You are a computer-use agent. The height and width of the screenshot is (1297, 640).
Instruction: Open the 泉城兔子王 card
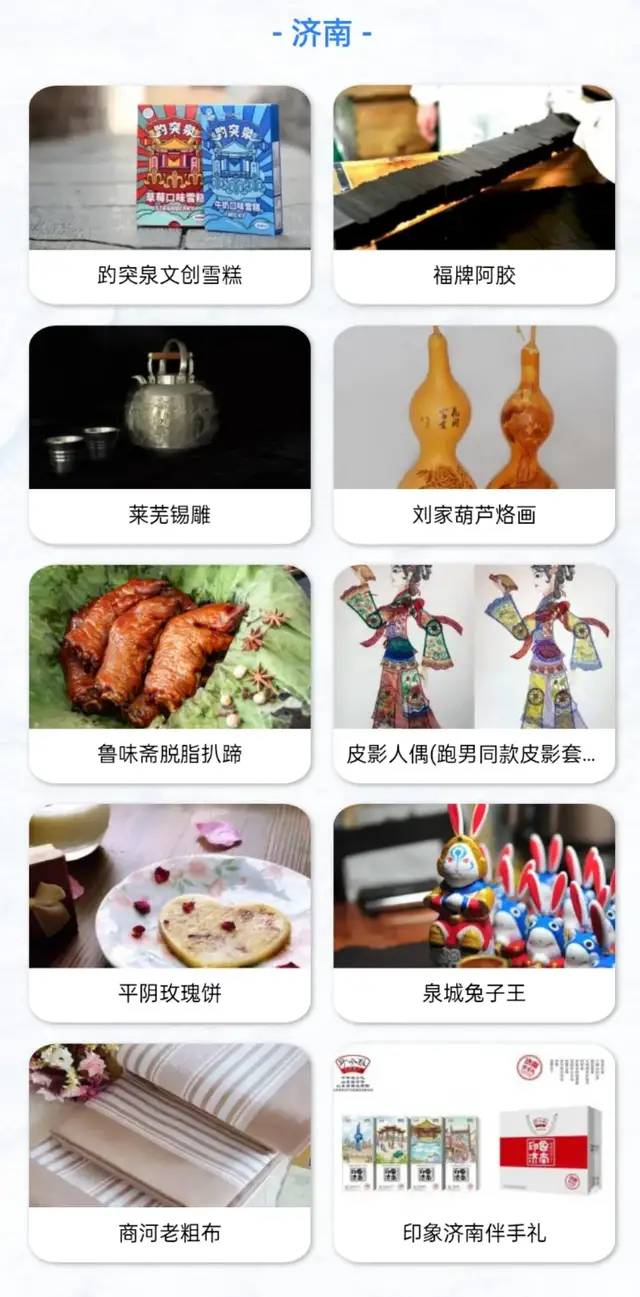tap(474, 912)
